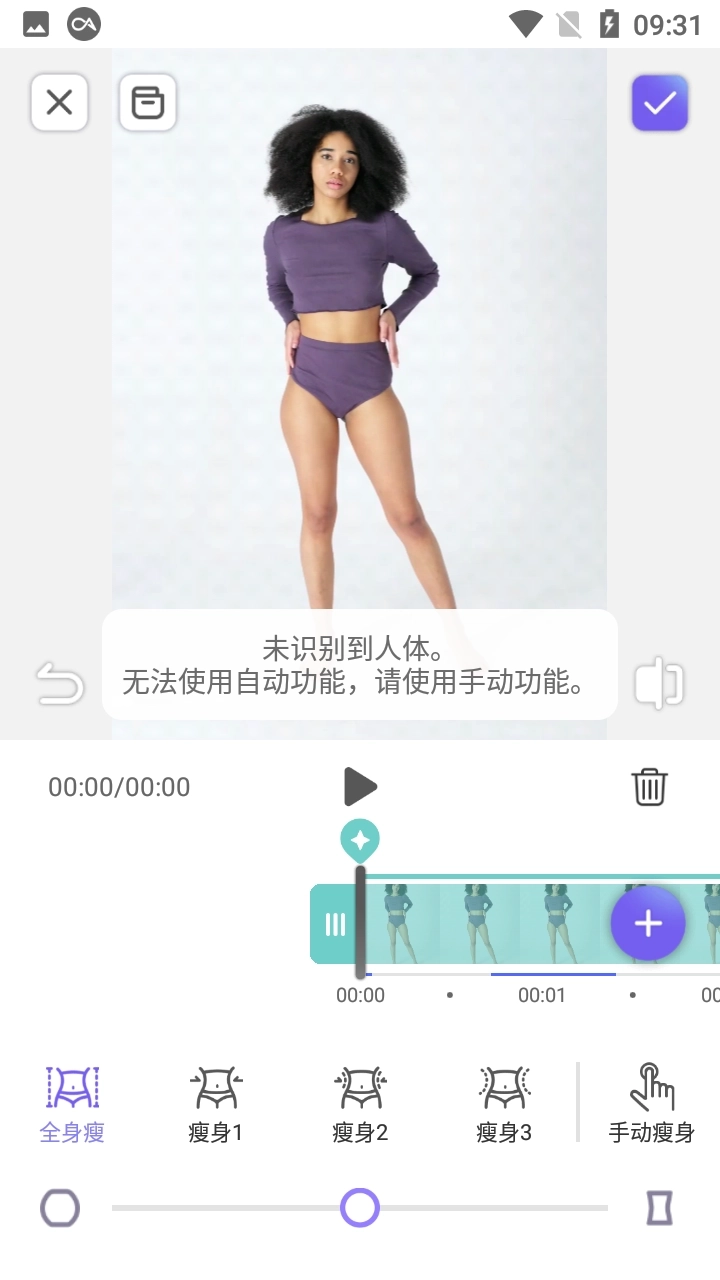Image resolution: width=720 pixels, height=1280 pixels.
Task: Tap the play button to preview video
Action: [360, 786]
